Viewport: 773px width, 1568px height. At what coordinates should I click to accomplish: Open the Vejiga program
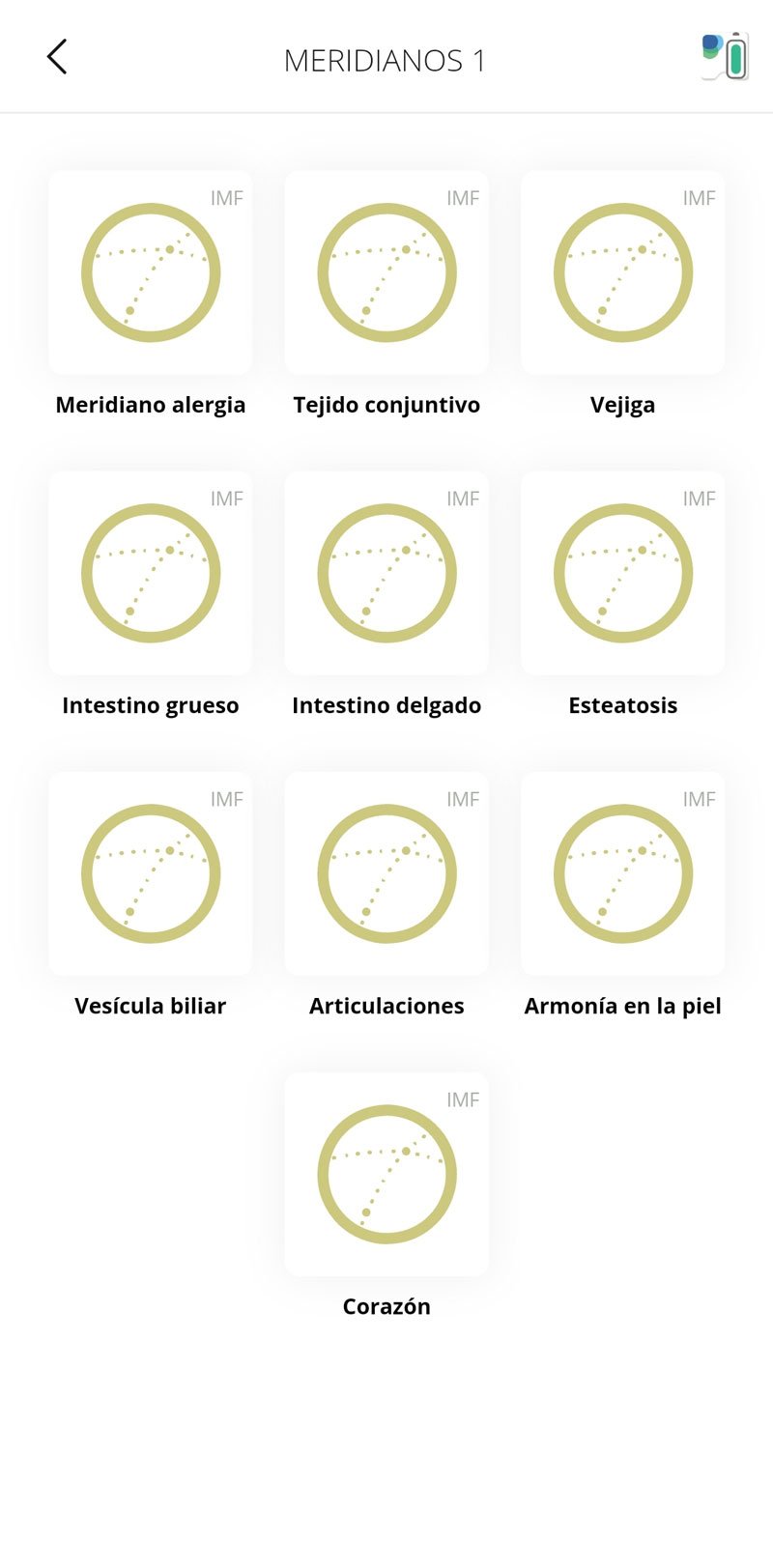tap(623, 273)
